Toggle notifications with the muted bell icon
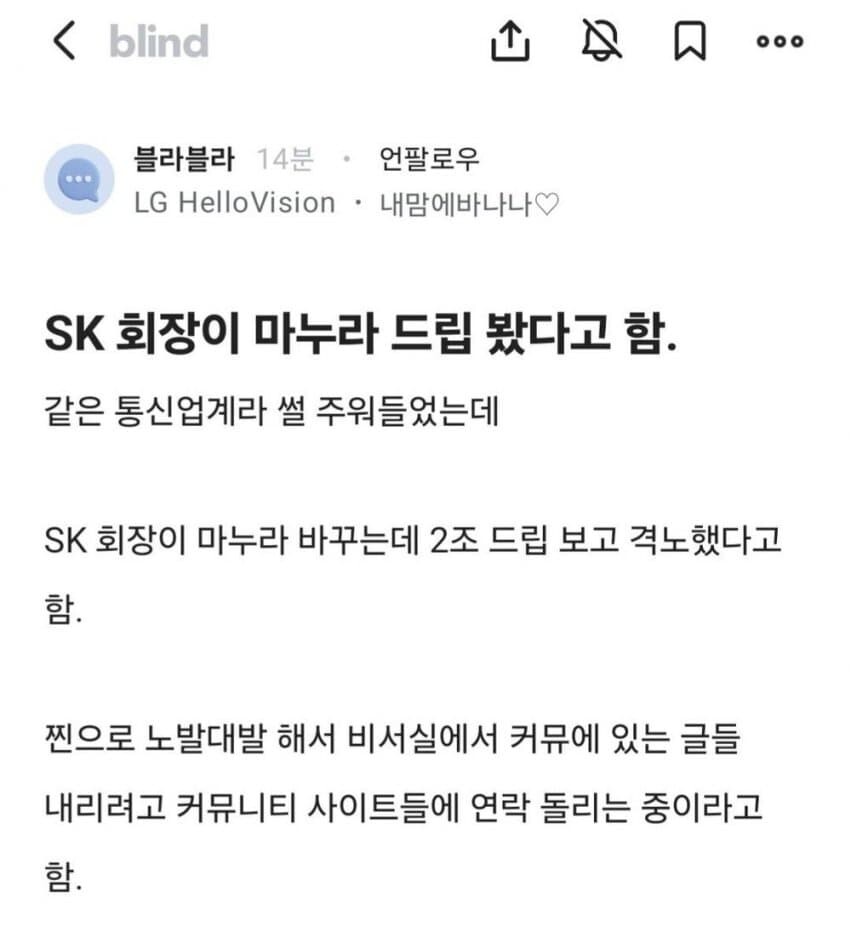The width and height of the screenshot is (850, 926). [x=602, y=42]
